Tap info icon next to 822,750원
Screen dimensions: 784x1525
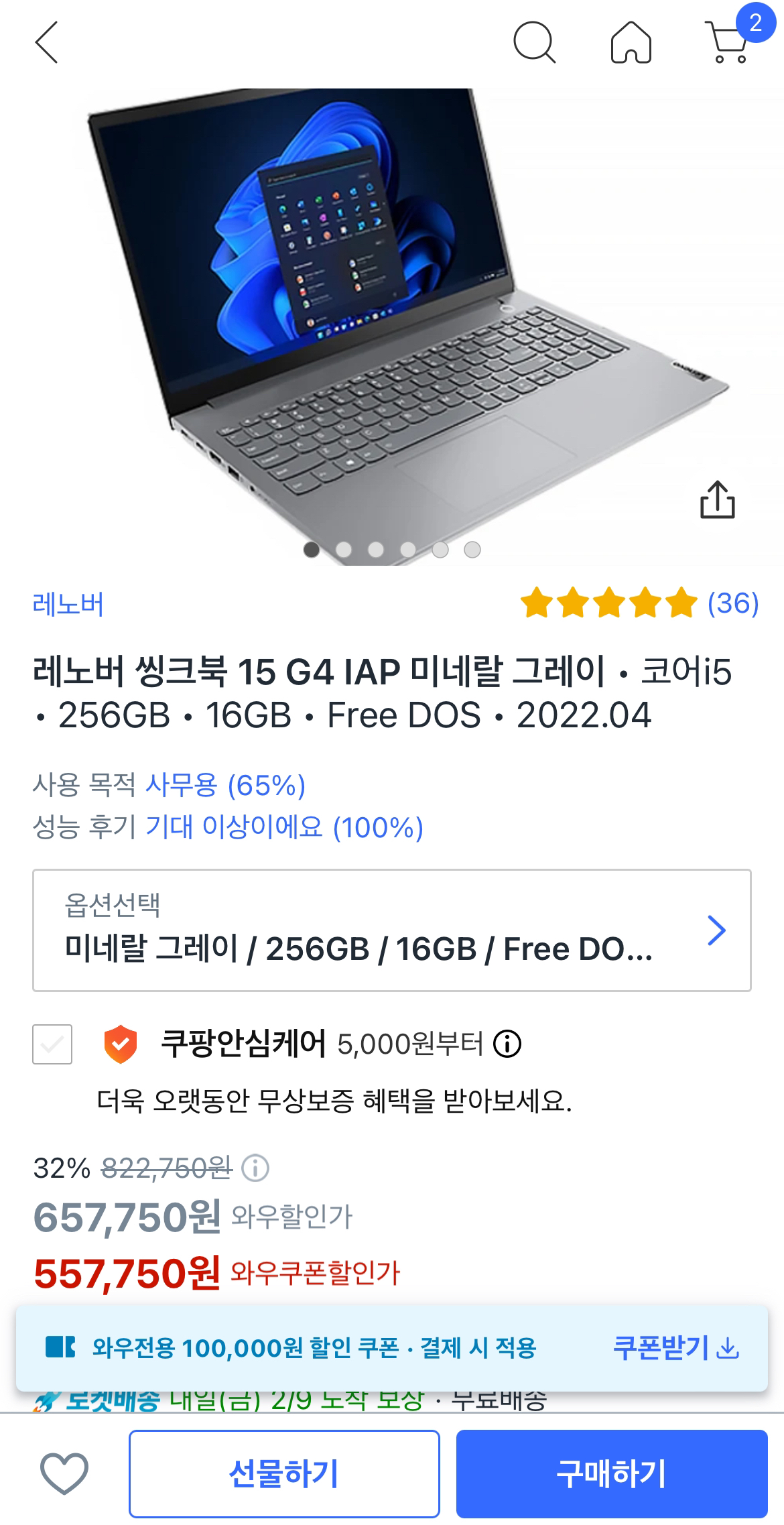tap(255, 1168)
